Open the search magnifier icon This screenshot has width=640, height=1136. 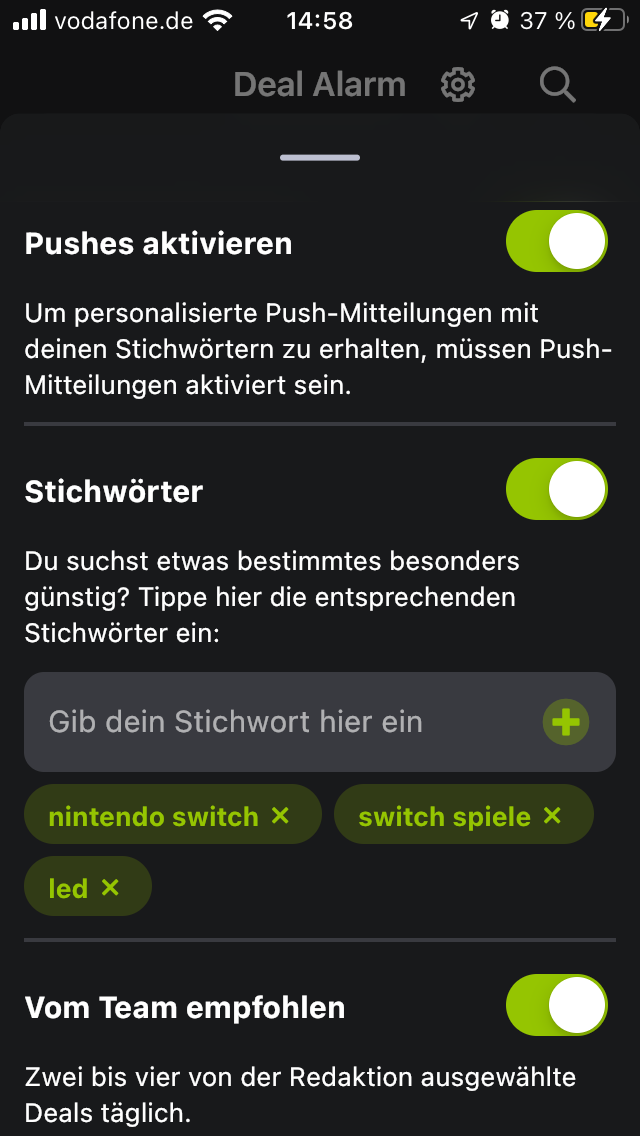557,85
